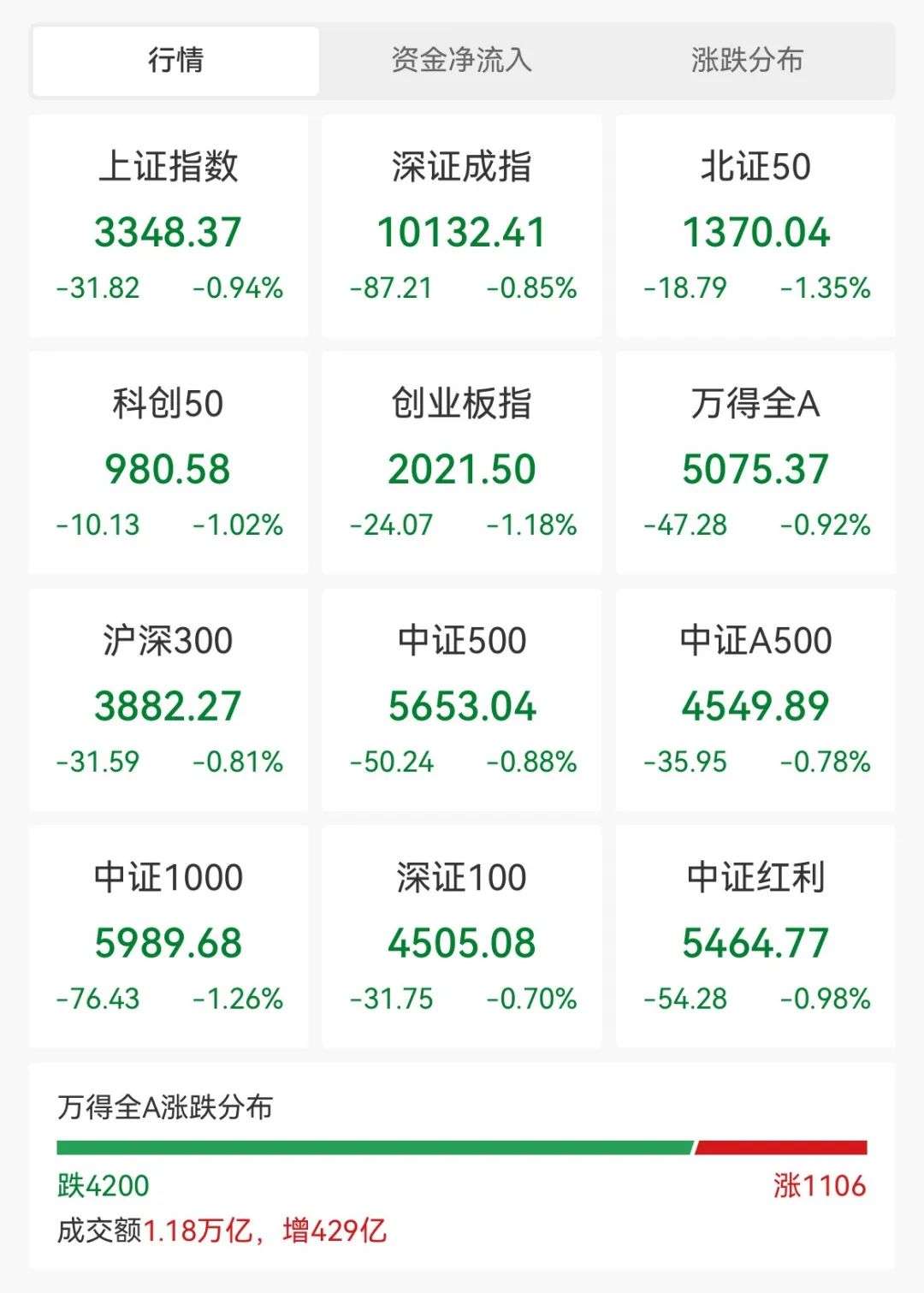Open the 中证红利 index card
The height and width of the screenshot is (1293, 924).
[x=755, y=937]
